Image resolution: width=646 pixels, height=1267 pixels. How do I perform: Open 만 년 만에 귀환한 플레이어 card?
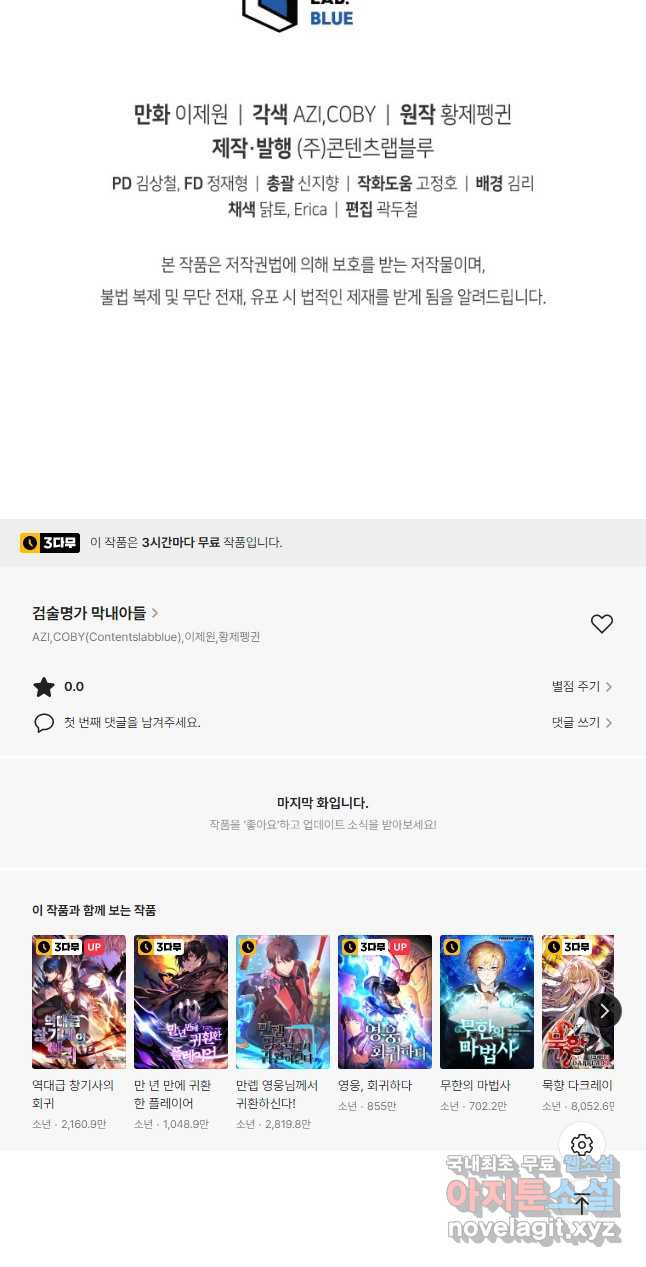181,1002
